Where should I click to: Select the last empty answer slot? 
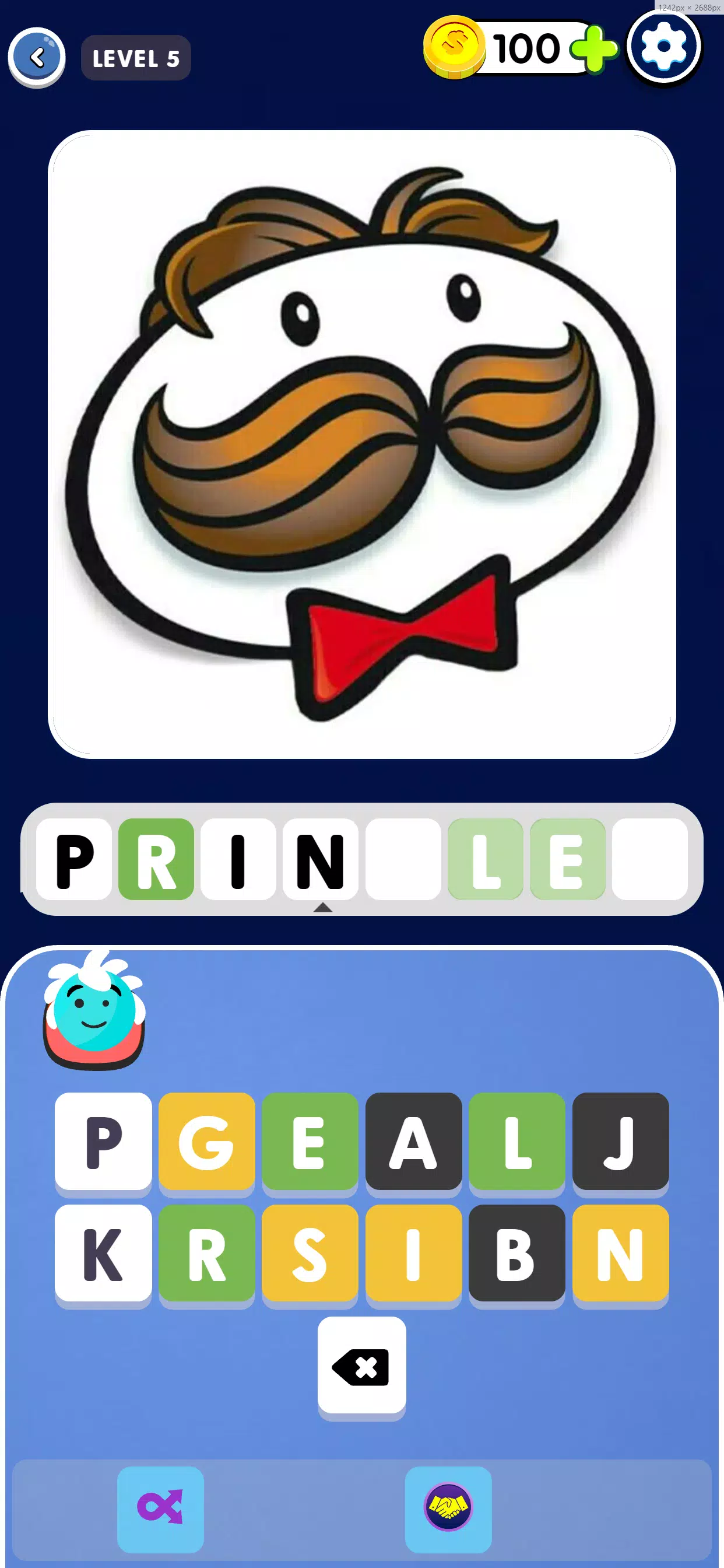coord(649,859)
